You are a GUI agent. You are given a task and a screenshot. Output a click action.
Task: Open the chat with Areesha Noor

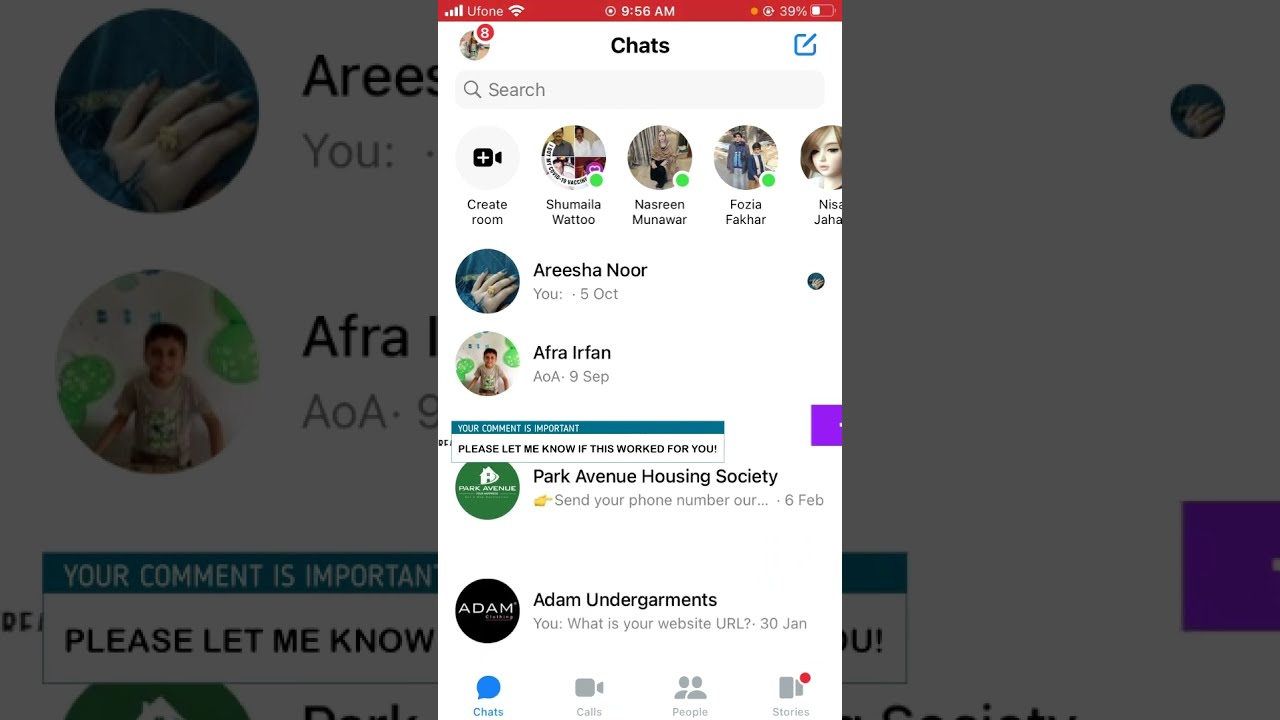pos(640,281)
